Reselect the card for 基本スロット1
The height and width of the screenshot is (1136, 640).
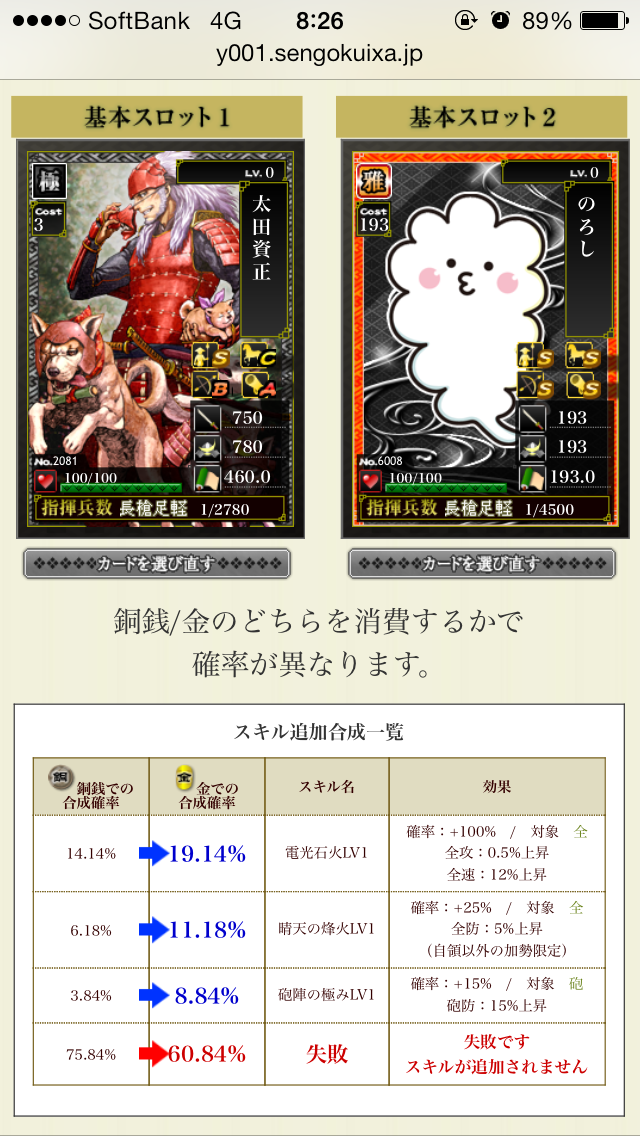click(156, 564)
